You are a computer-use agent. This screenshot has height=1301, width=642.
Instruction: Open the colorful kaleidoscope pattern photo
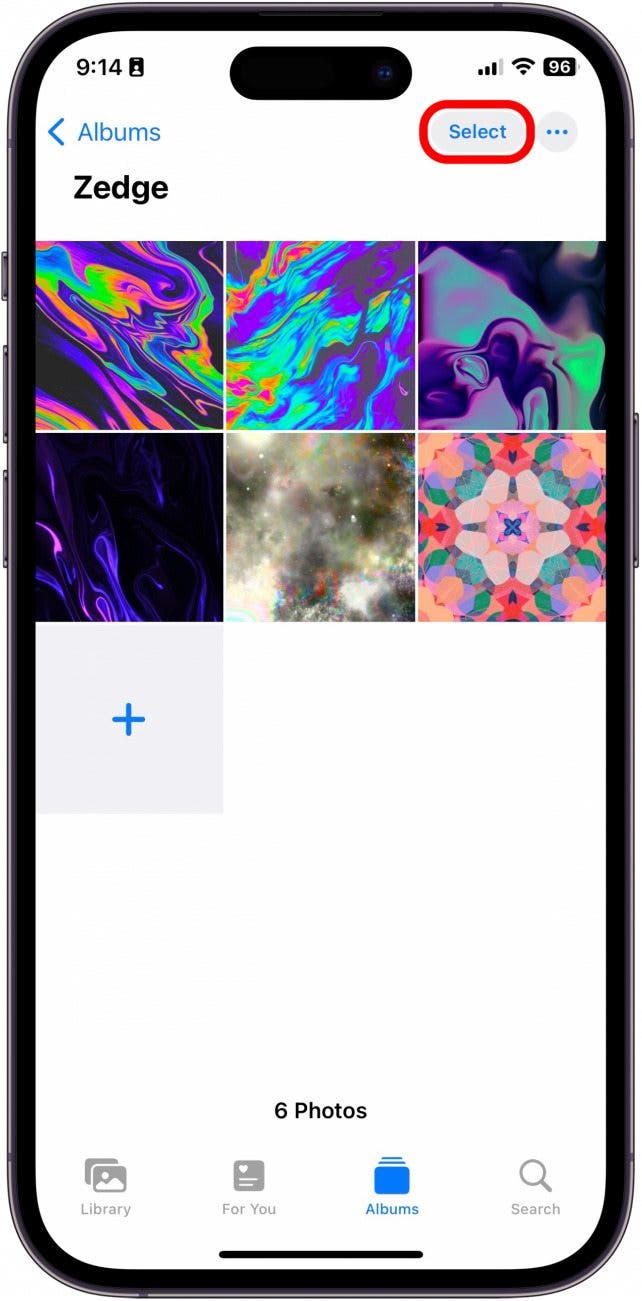pyautogui.click(x=511, y=527)
